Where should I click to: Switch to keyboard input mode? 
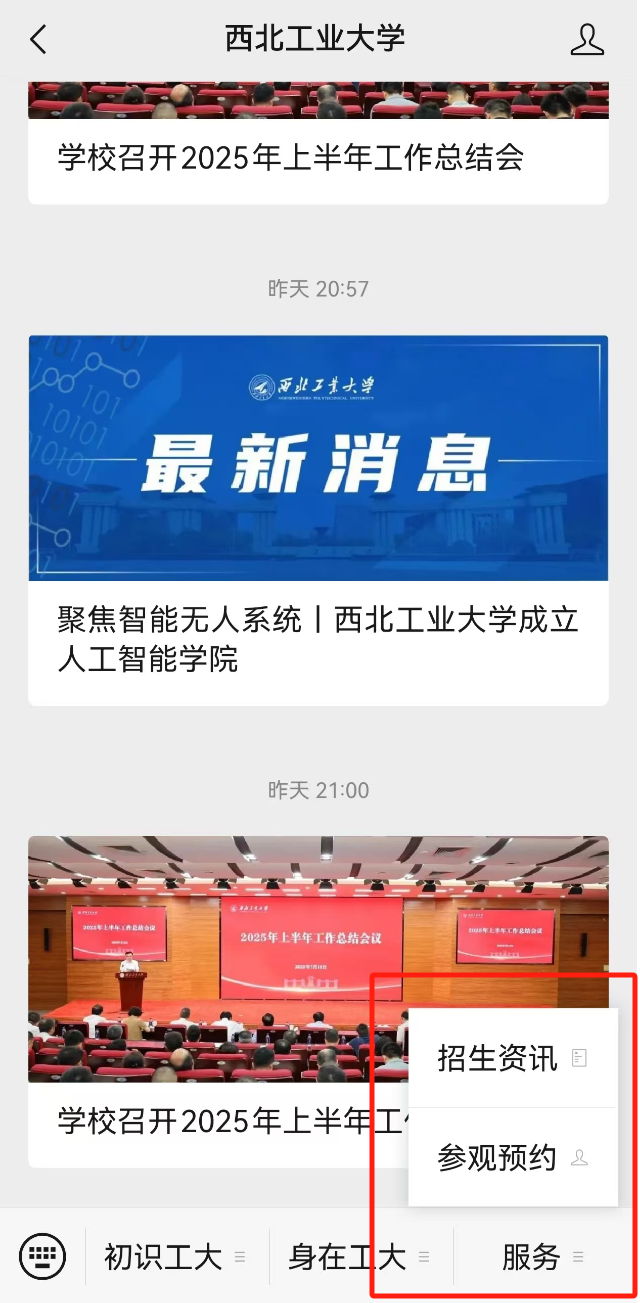[42, 1255]
